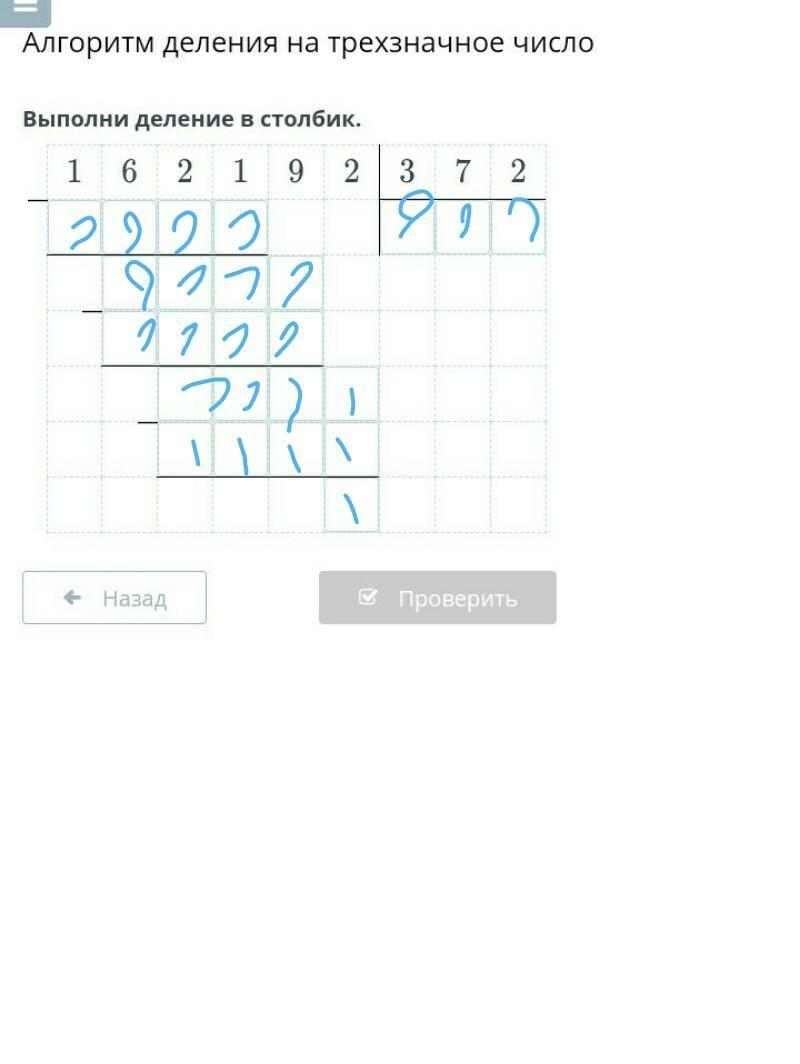Select the single remainder box in last row
Viewport: 800px width, 1064px height.
point(351,505)
